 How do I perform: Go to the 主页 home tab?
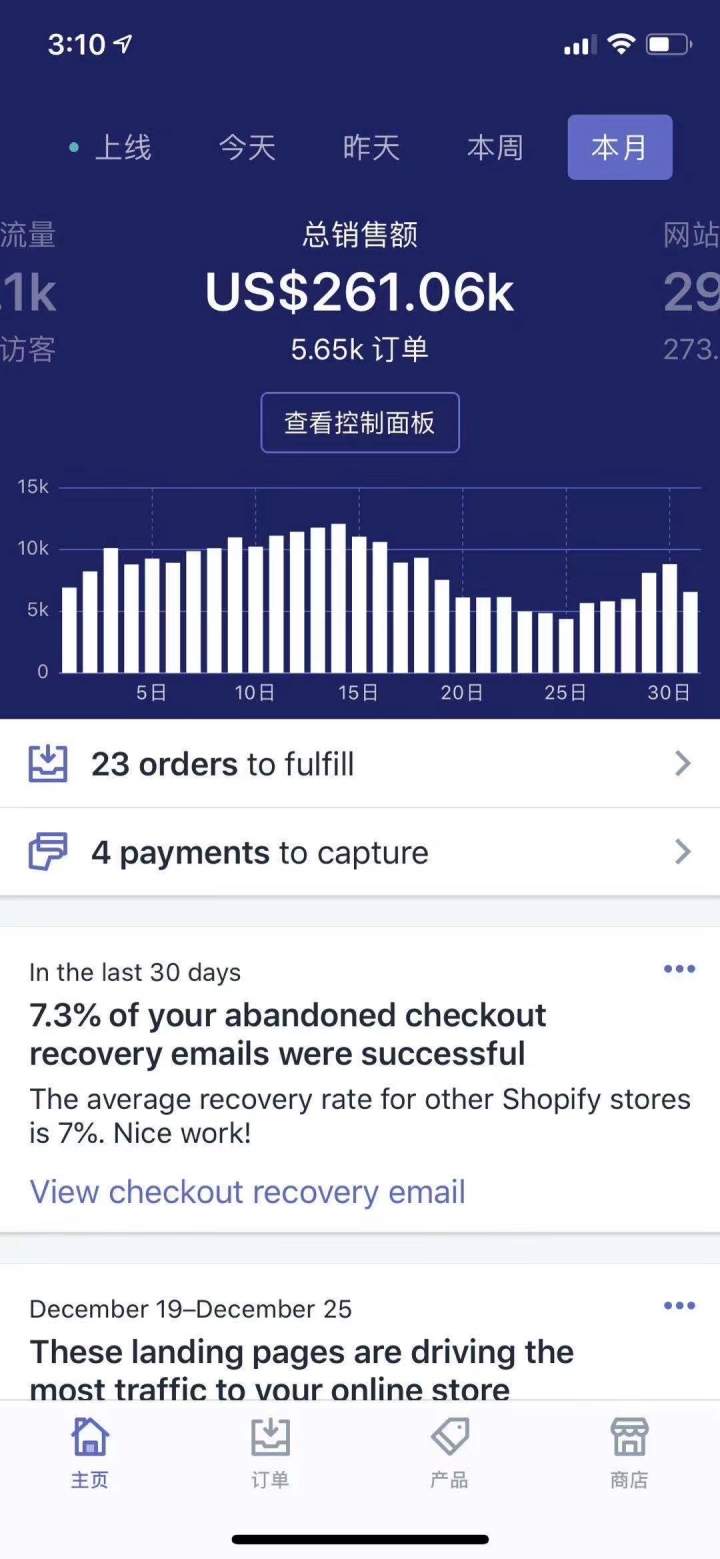click(x=90, y=1453)
